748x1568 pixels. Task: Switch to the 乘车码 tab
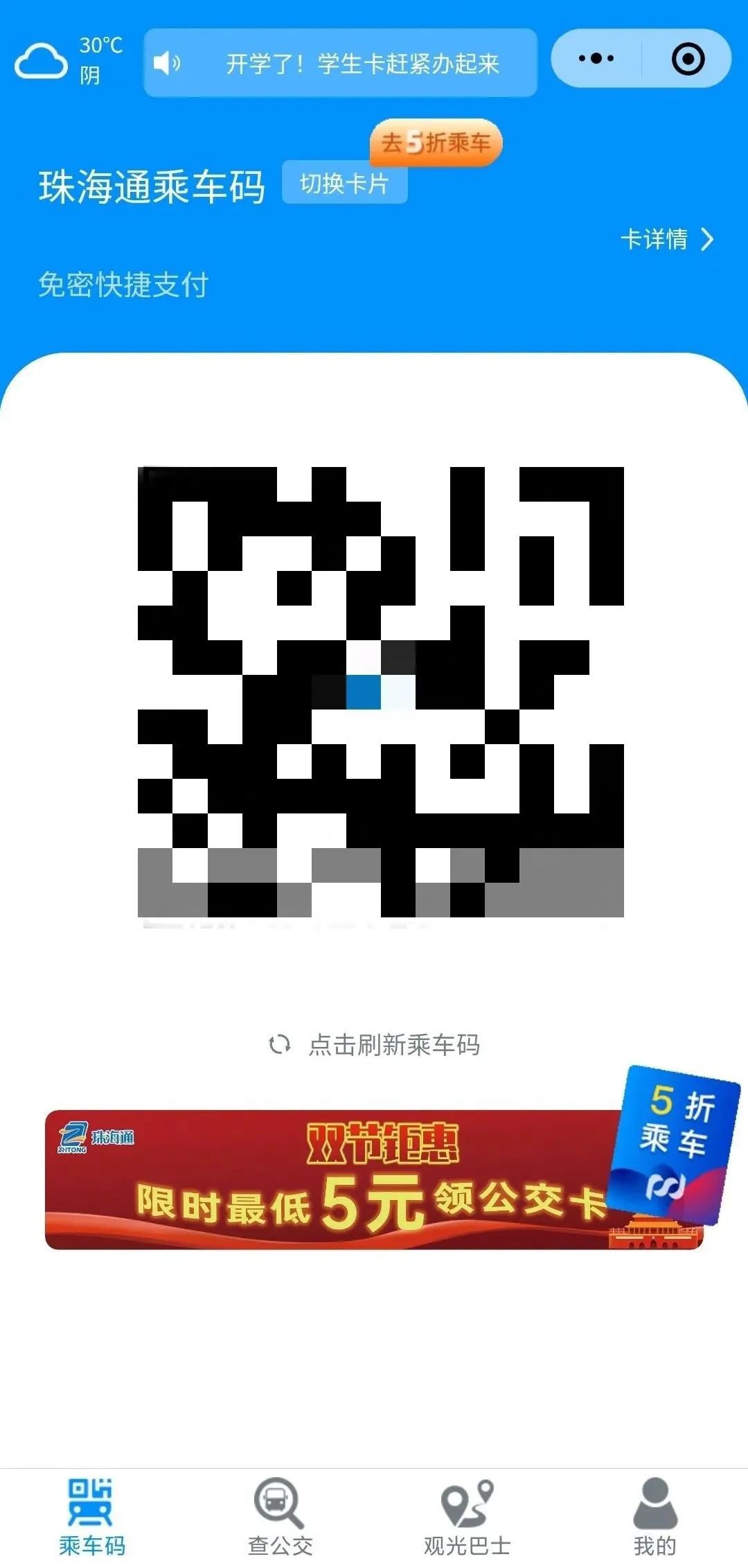click(x=92, y=1516)
